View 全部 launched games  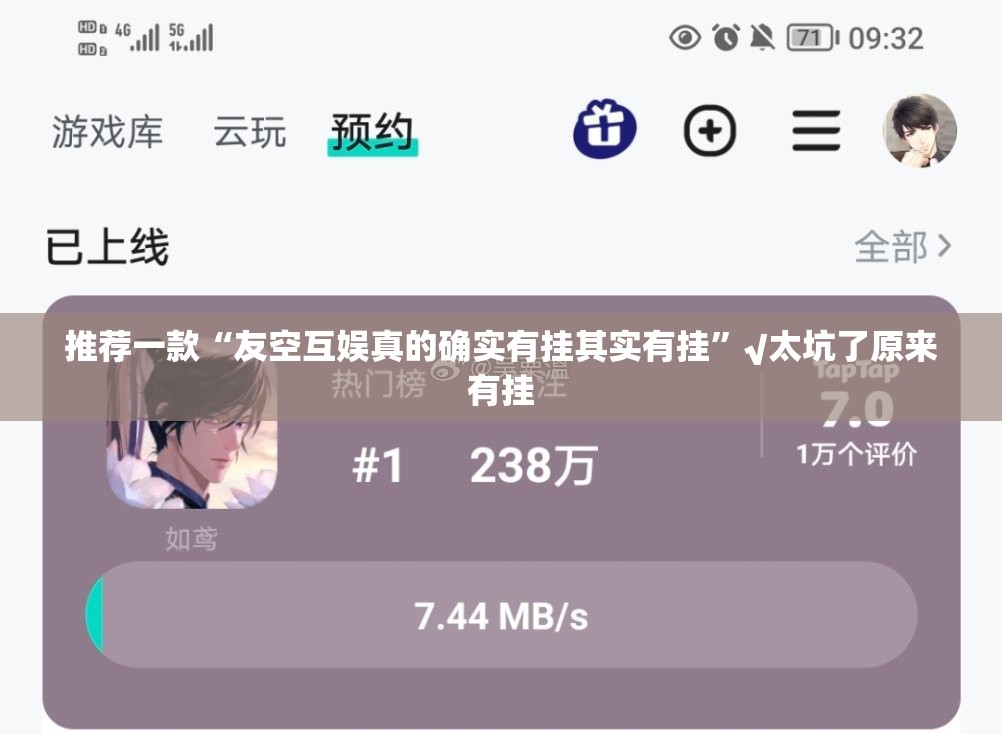pyautogui.click(x=902, y=246)
